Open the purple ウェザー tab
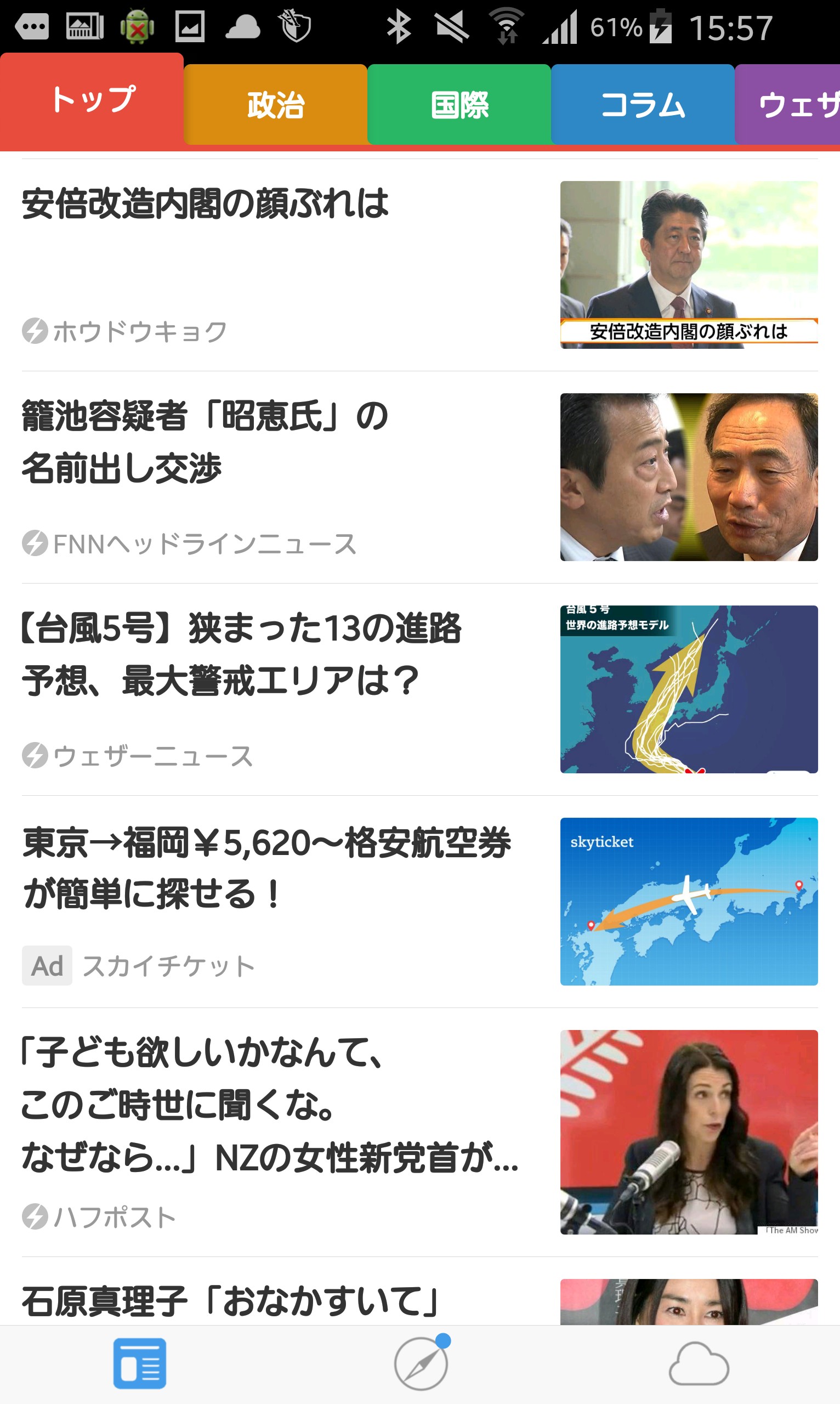 (792, 105)
